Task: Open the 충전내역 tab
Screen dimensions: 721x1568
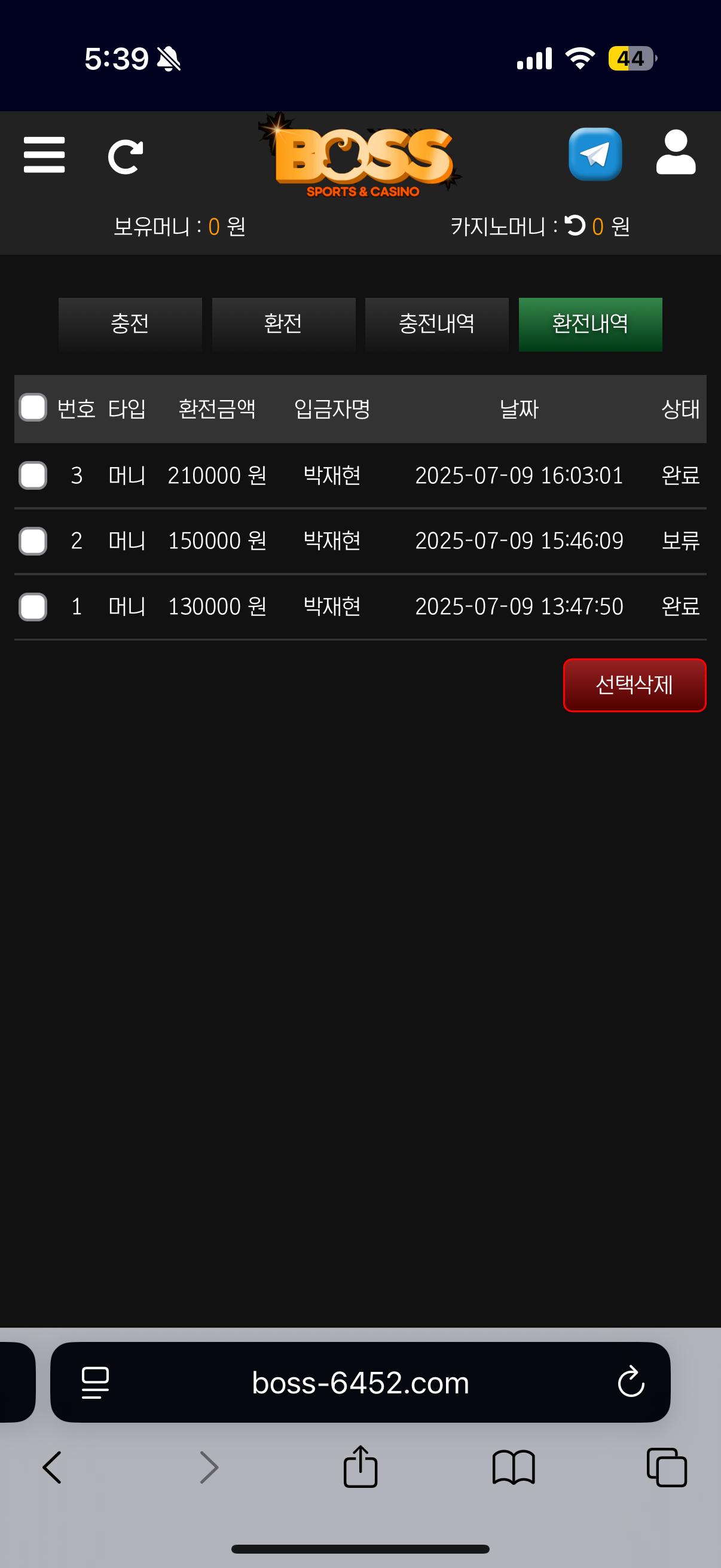Action: pos(436,324)
